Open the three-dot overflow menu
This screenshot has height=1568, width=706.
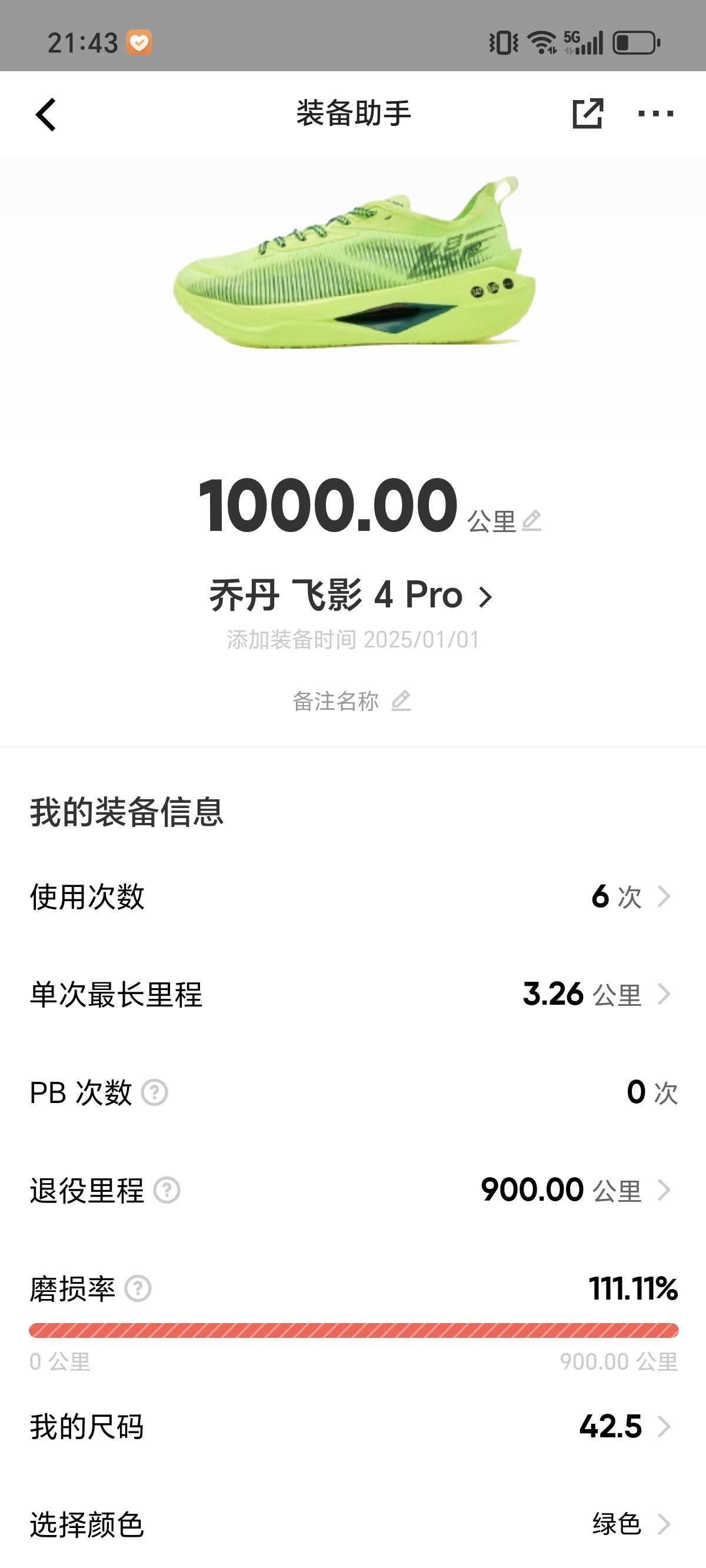click(x=655, y=113)
